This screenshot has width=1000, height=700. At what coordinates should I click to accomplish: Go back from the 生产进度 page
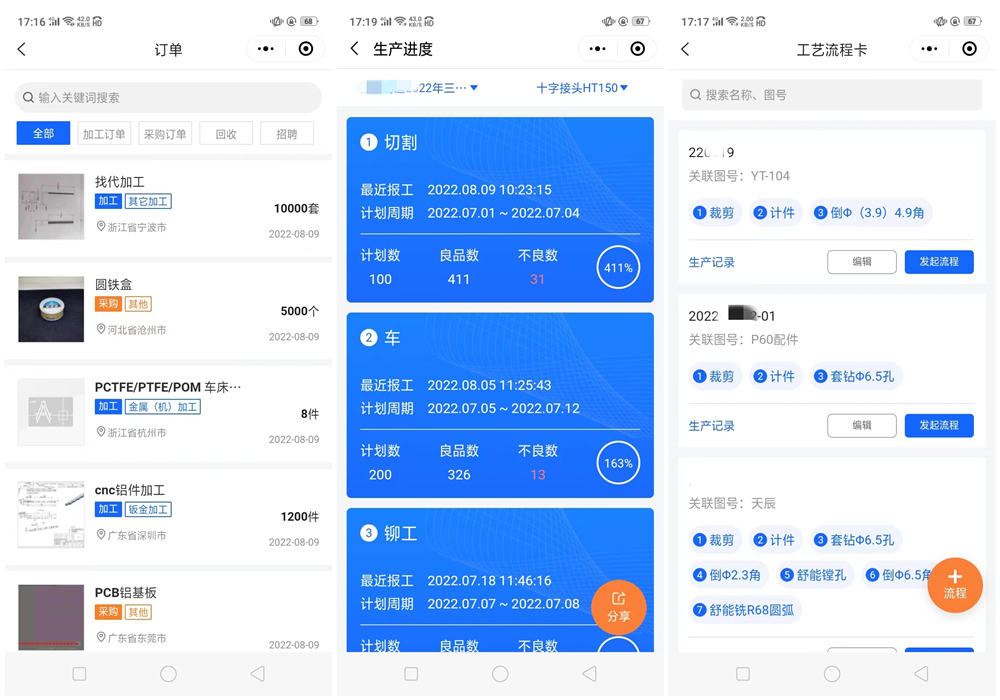(x=354, y=49)
